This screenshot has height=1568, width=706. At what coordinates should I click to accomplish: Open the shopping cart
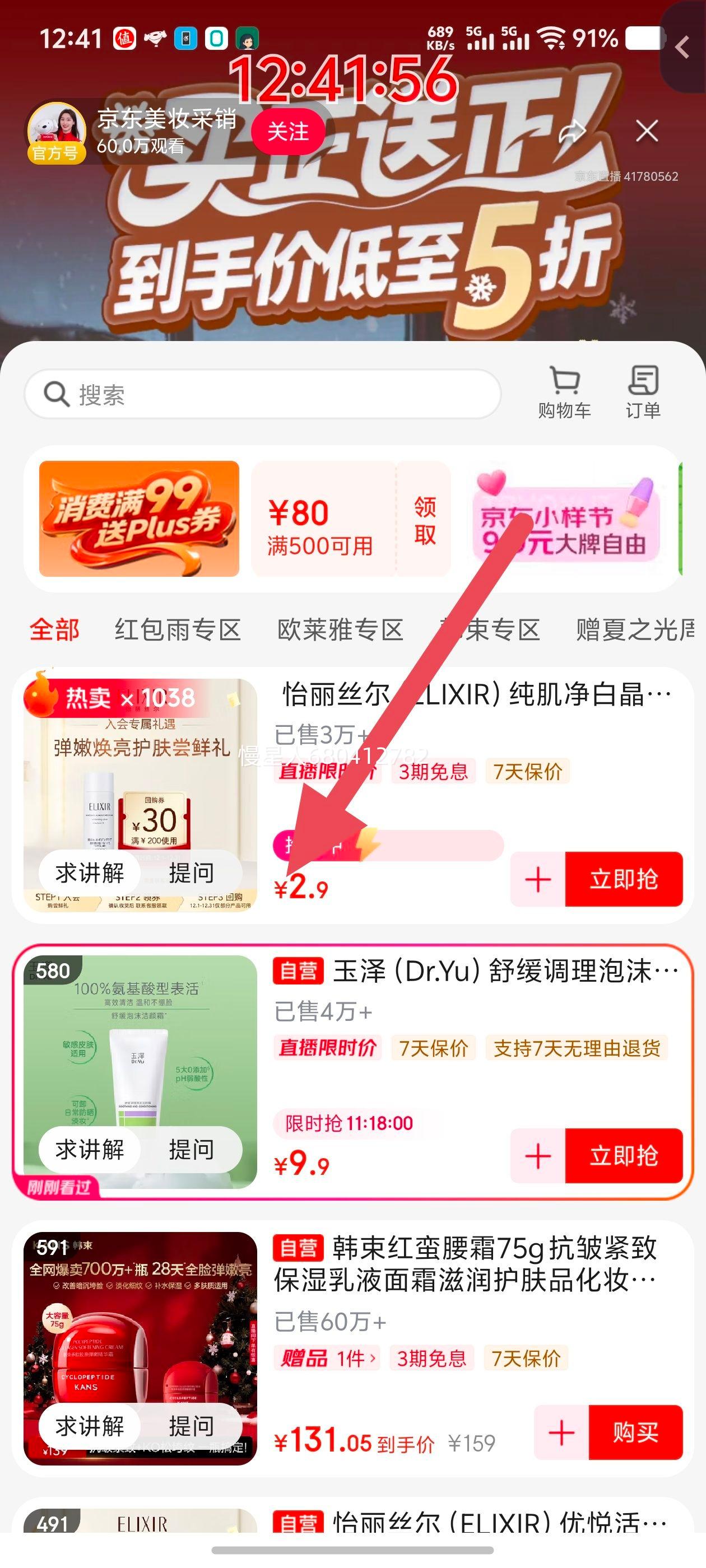pyautogui.click(x=565, y=393)
